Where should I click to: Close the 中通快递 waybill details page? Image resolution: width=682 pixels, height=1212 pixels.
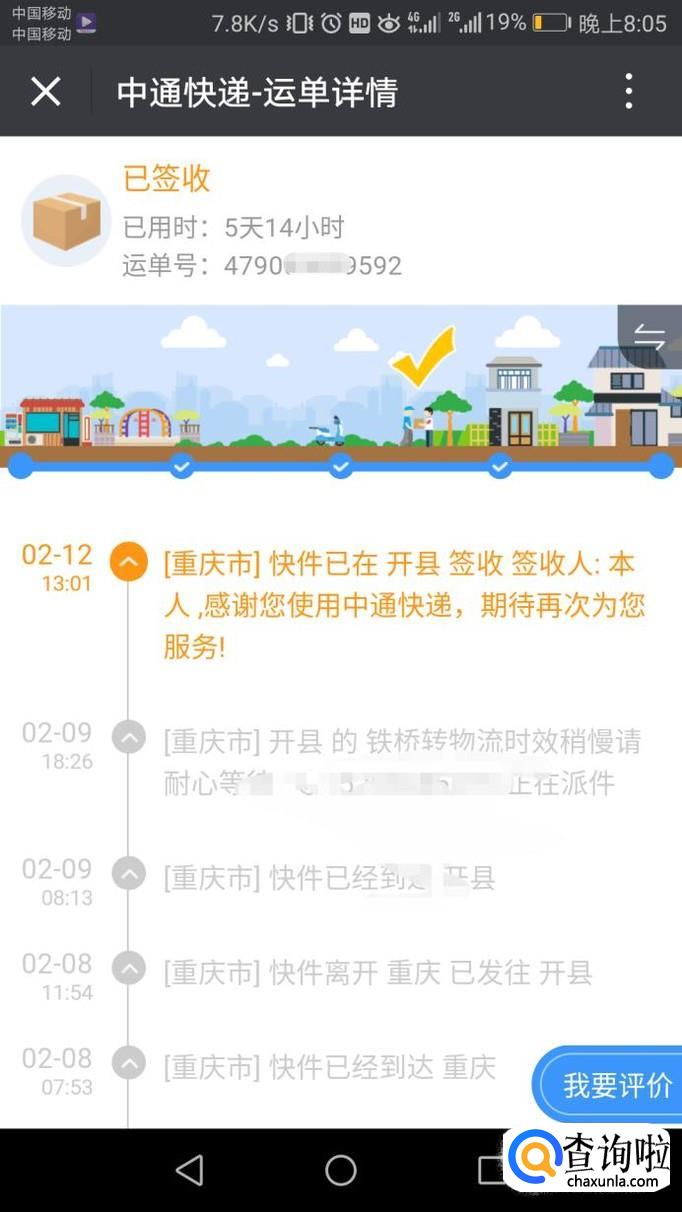(x=45, y=92)
